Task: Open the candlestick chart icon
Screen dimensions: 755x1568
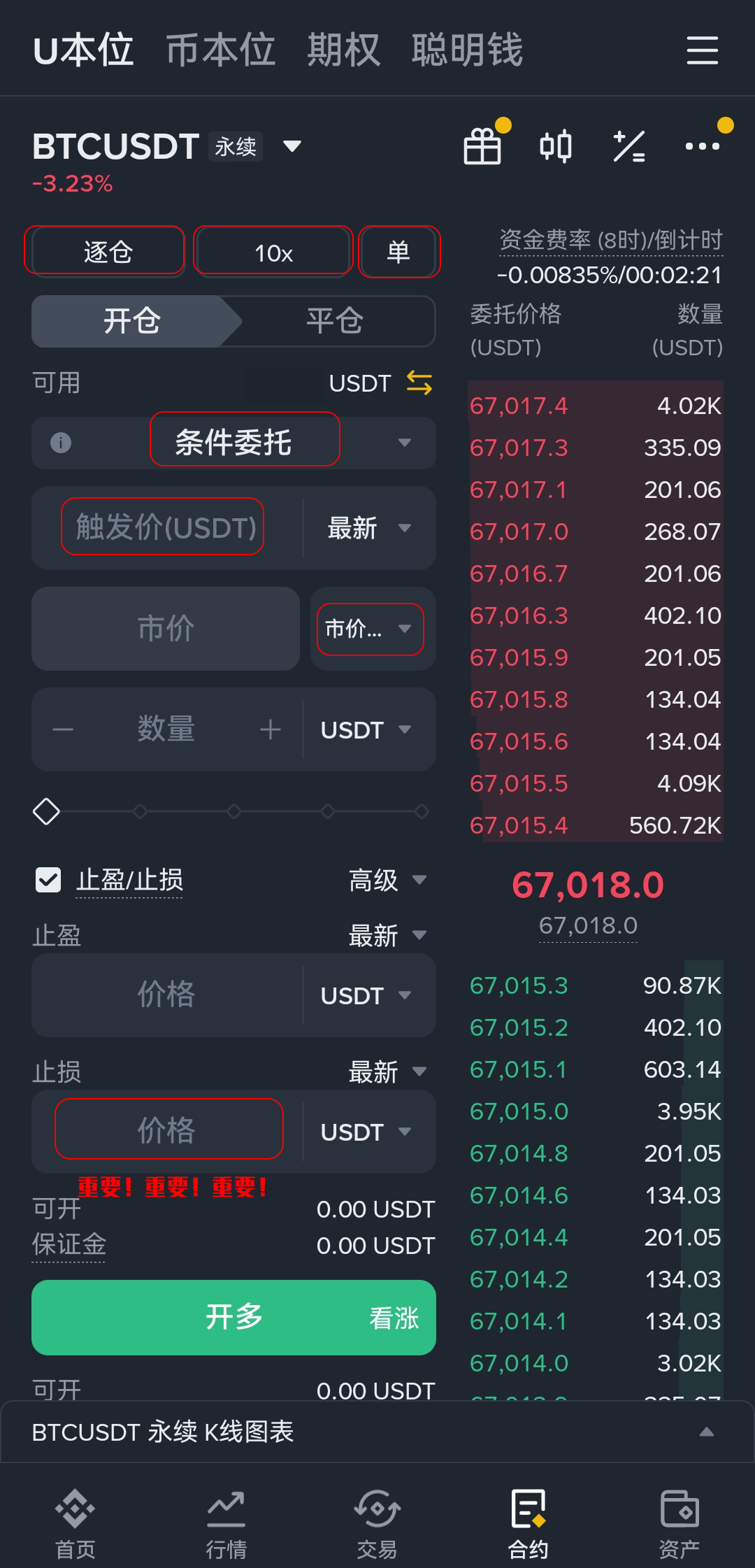Action: 556,146
